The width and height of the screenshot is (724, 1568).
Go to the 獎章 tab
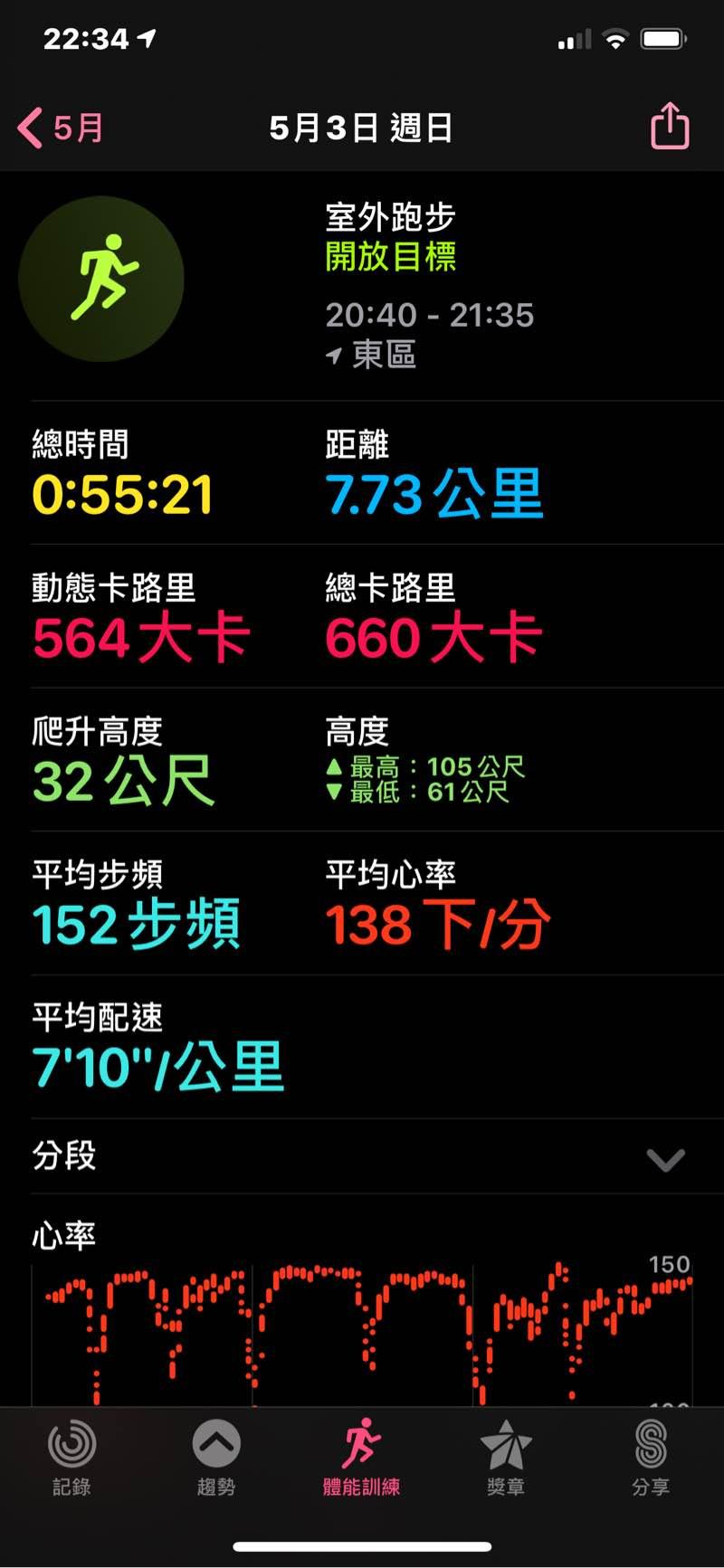pyautogui.click(x=506, y=1458)
